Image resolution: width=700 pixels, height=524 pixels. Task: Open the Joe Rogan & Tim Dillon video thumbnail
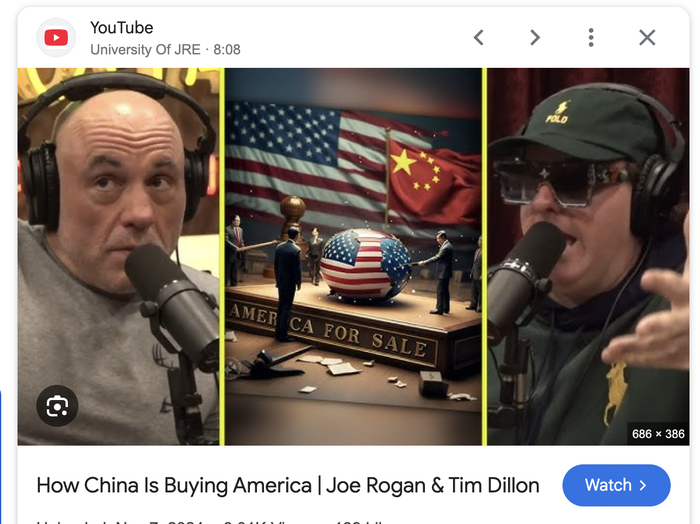tap(354, 256)
